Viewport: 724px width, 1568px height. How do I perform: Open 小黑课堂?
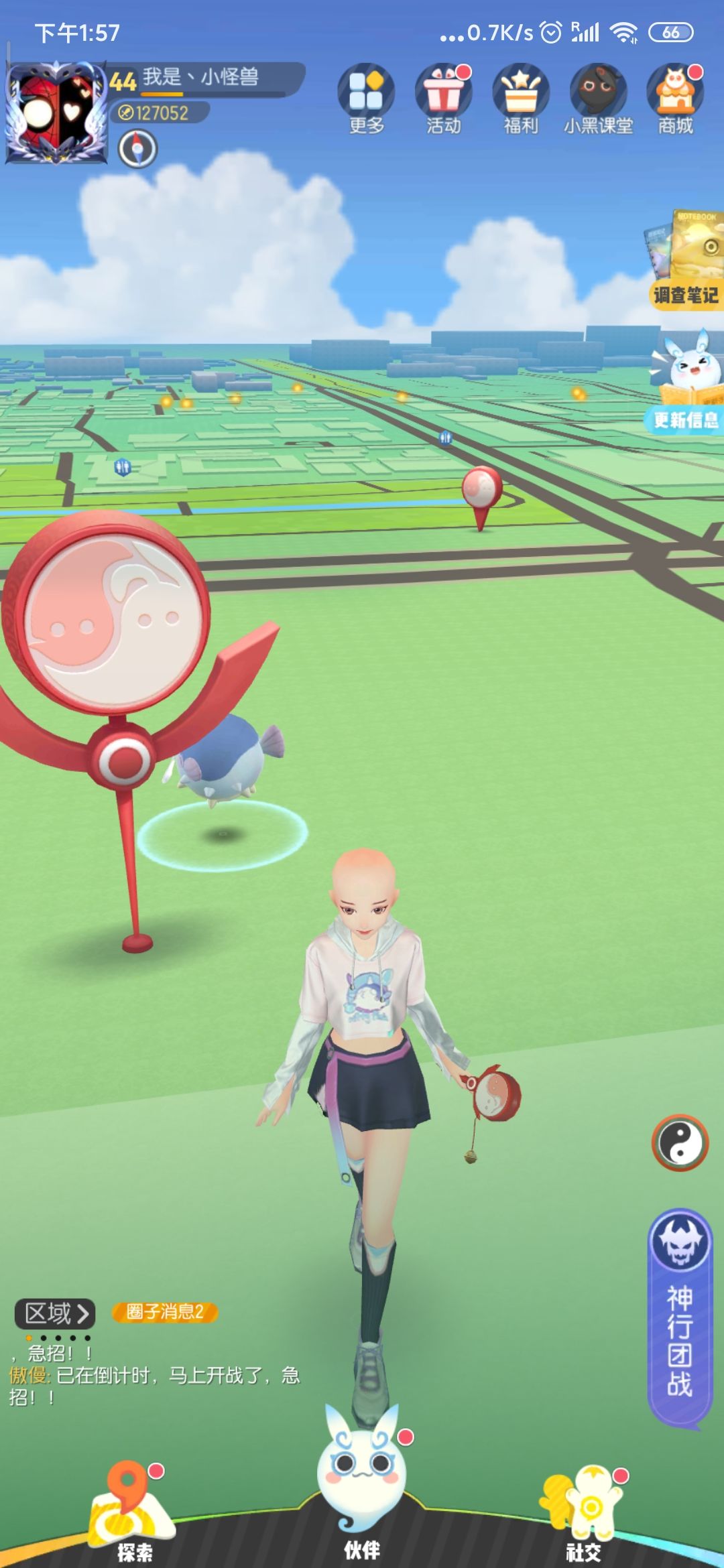(598, 99)
